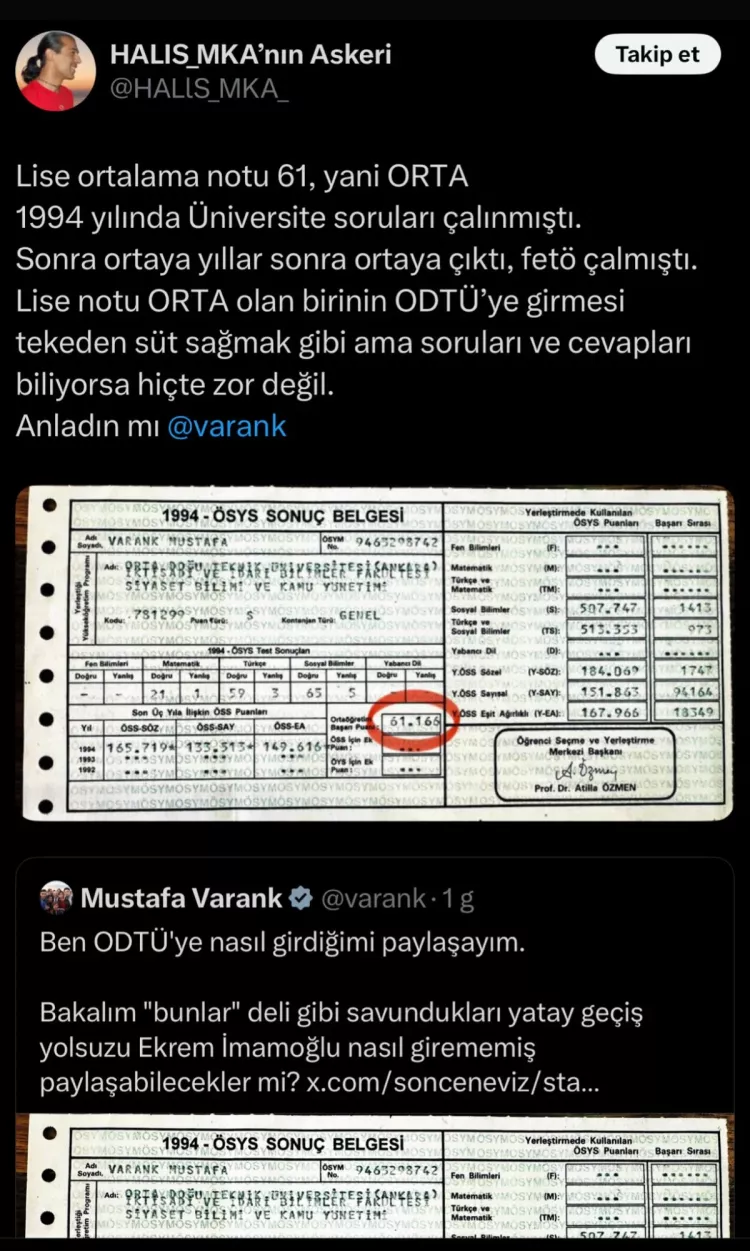Open the @varank mention link
Viewport: 750px width, 1251px height.
(x=226, y=427)
